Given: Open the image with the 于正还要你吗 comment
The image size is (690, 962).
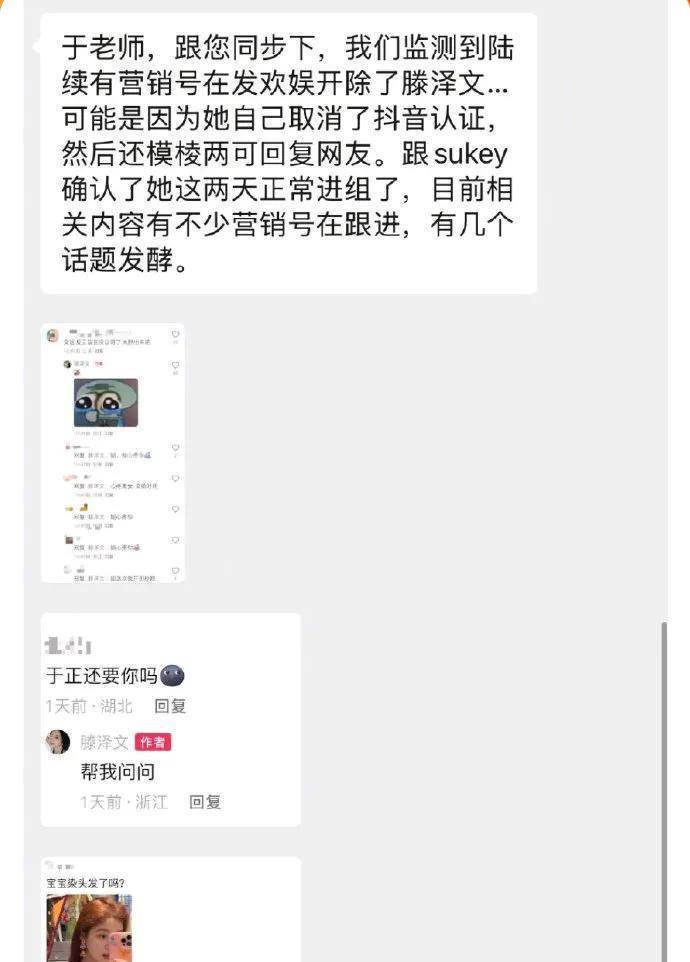Looking at the screenshot, I should 170,719.
